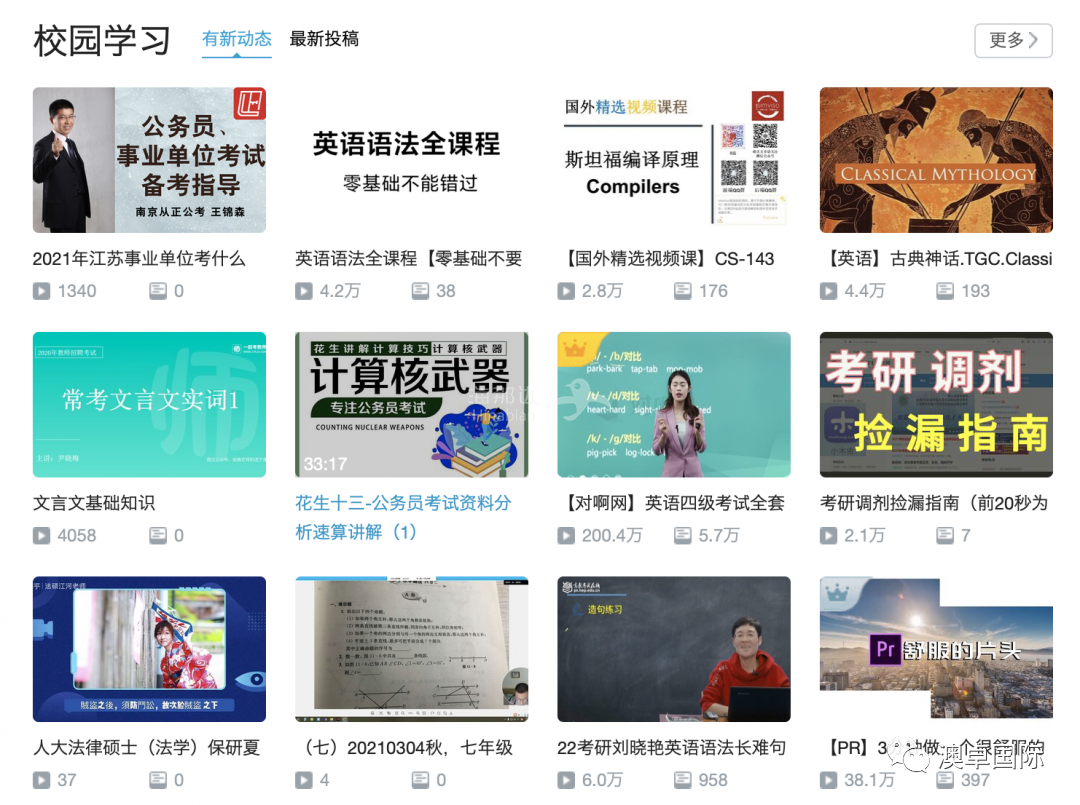This screenshot has width=1080, height=805.
Task: Open the 计算核武器 video thumbnail
Action: click(411, 404)
